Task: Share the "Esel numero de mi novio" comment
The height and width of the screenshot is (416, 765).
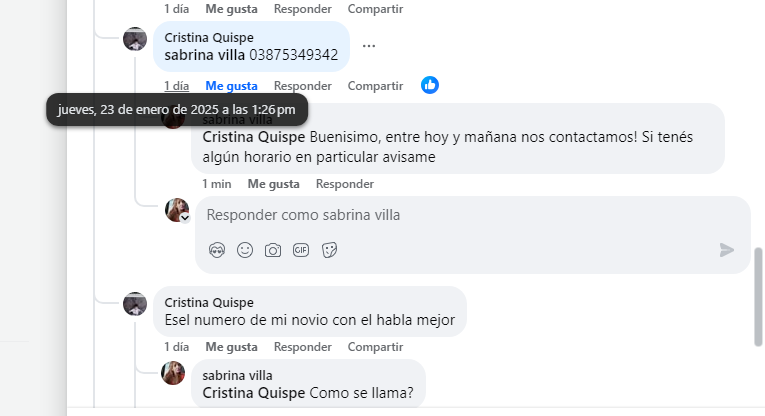Action: 375,347
